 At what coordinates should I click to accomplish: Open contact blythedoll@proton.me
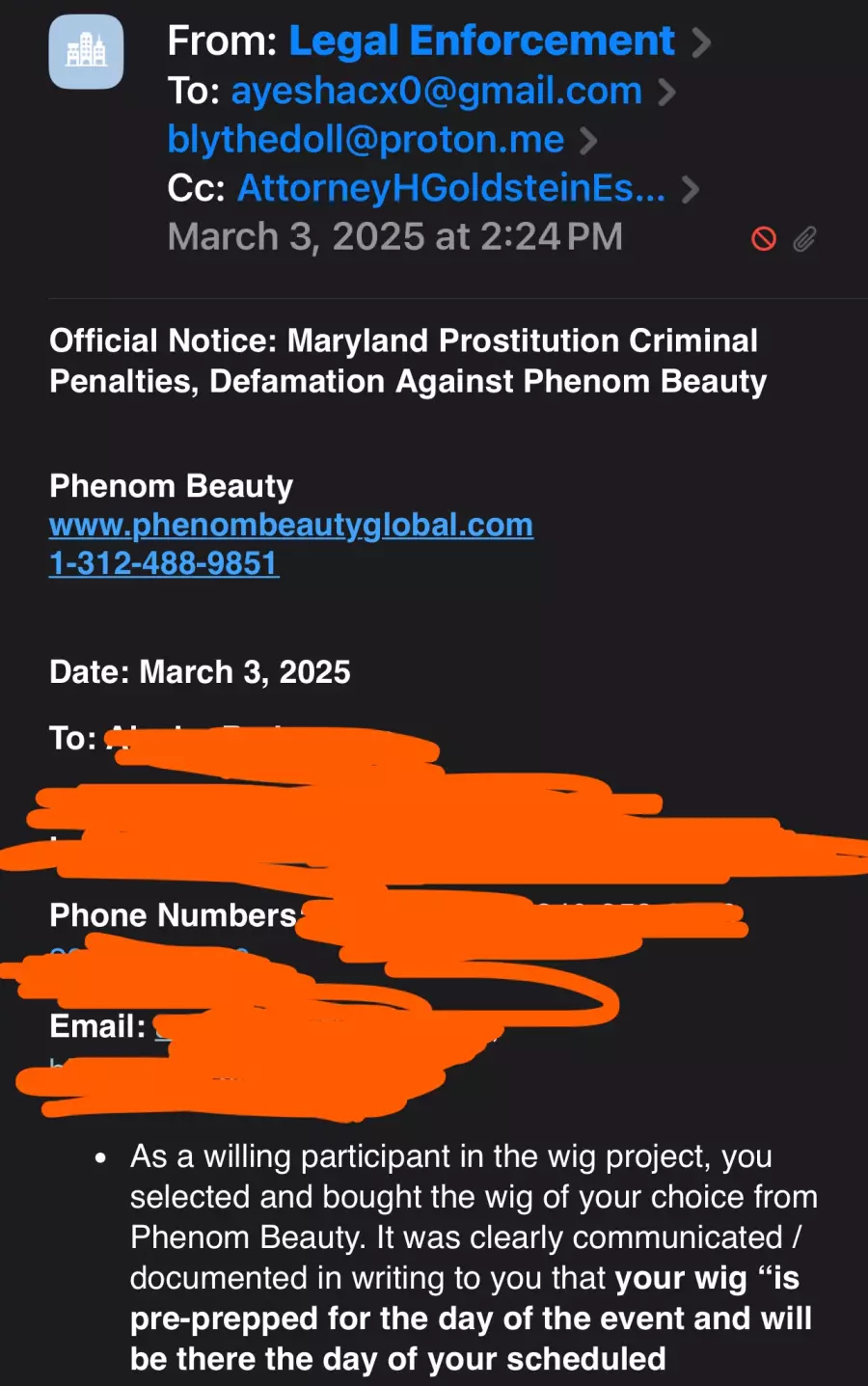(x=366, y=140)
